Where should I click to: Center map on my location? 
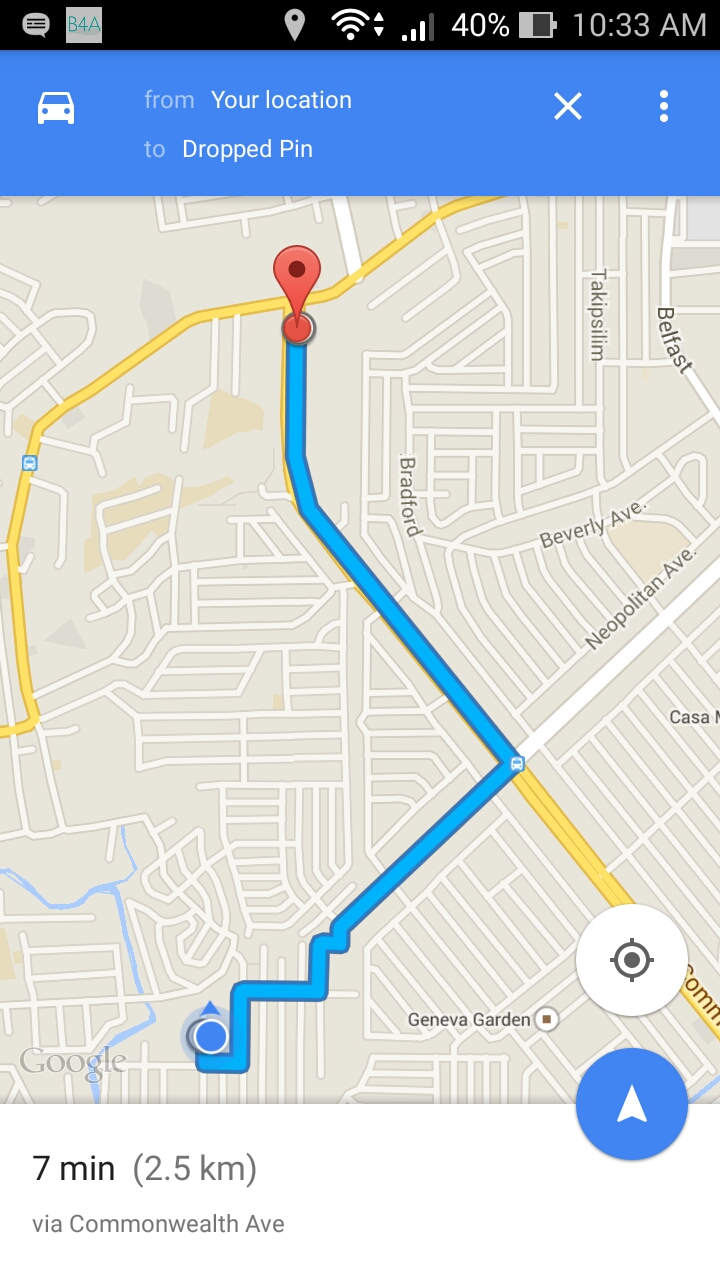631,960
